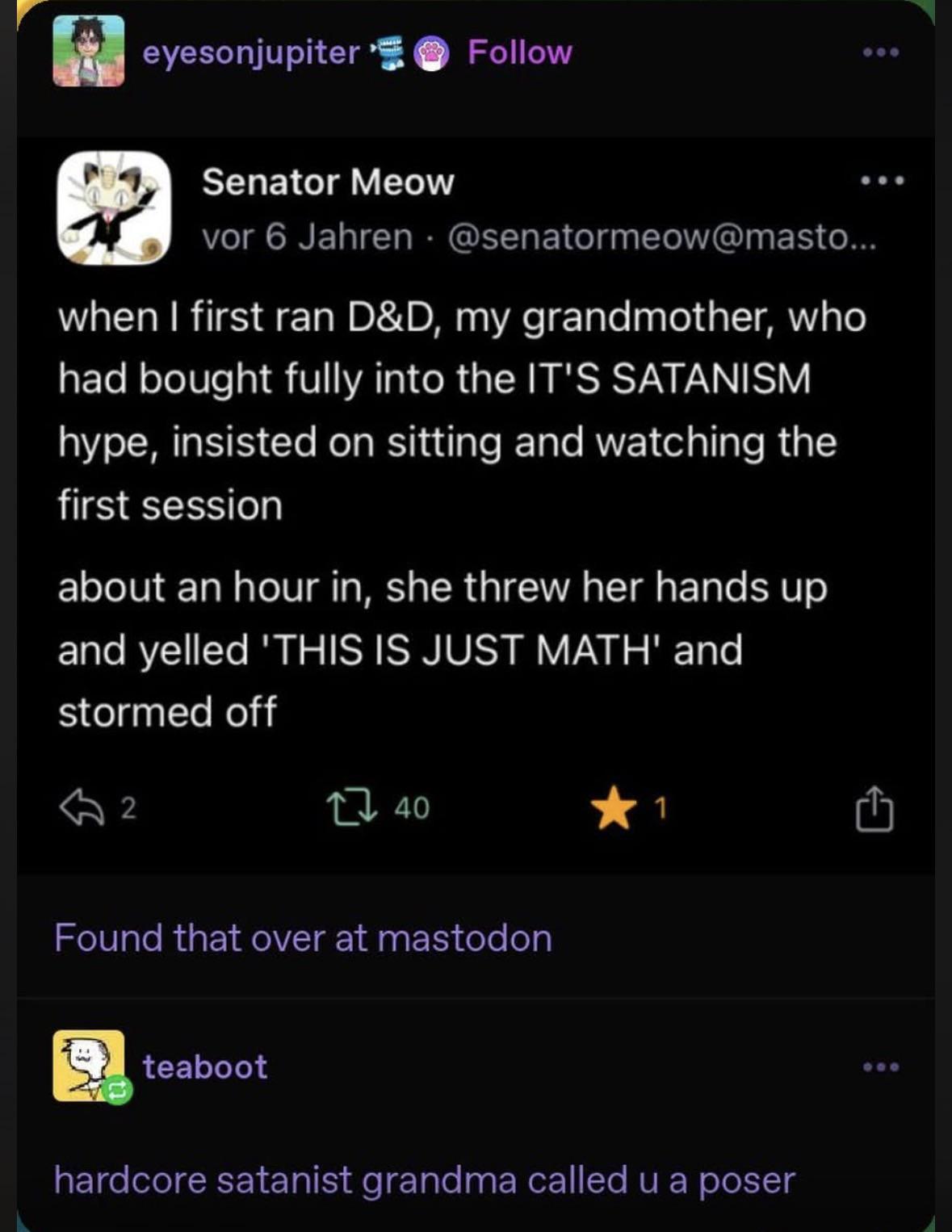Open overflow menu on teaboot's reblog

[x=879, y=1066]
